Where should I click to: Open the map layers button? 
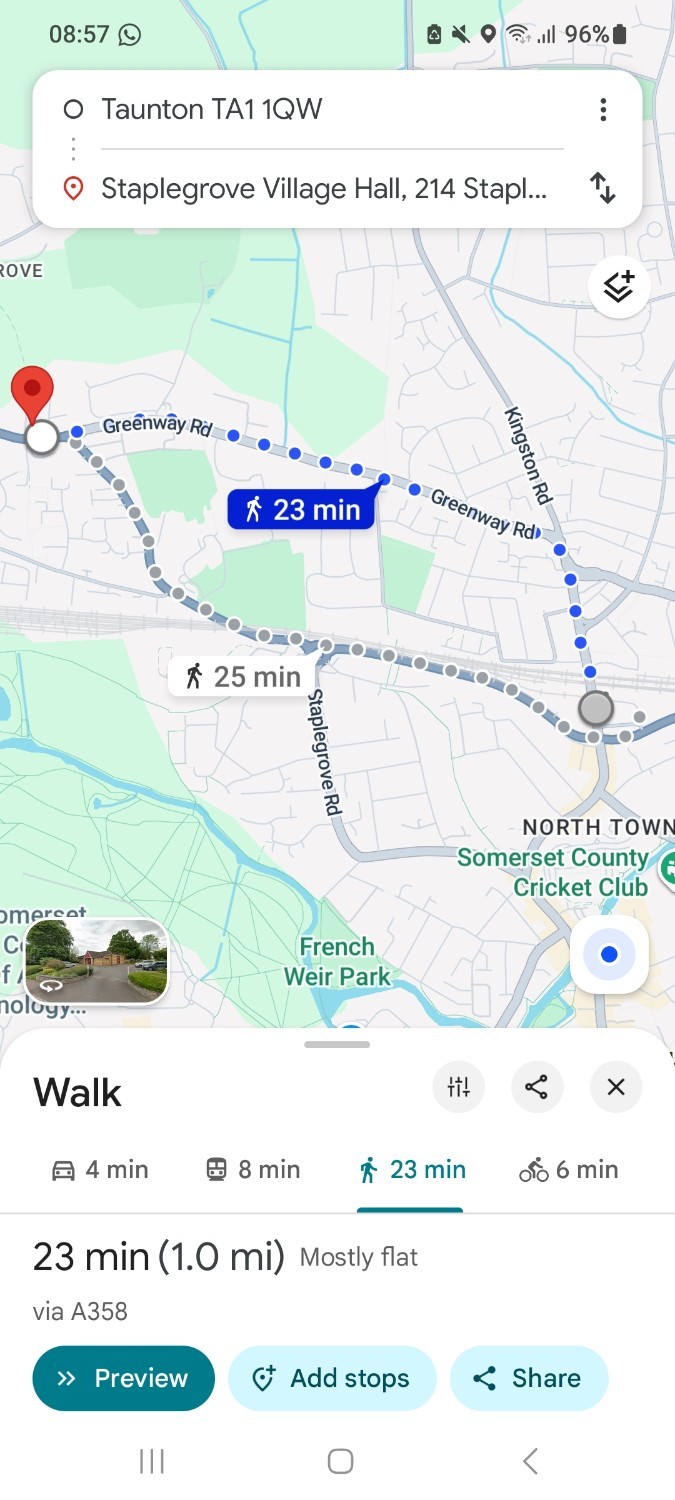(x=619, y=287)
